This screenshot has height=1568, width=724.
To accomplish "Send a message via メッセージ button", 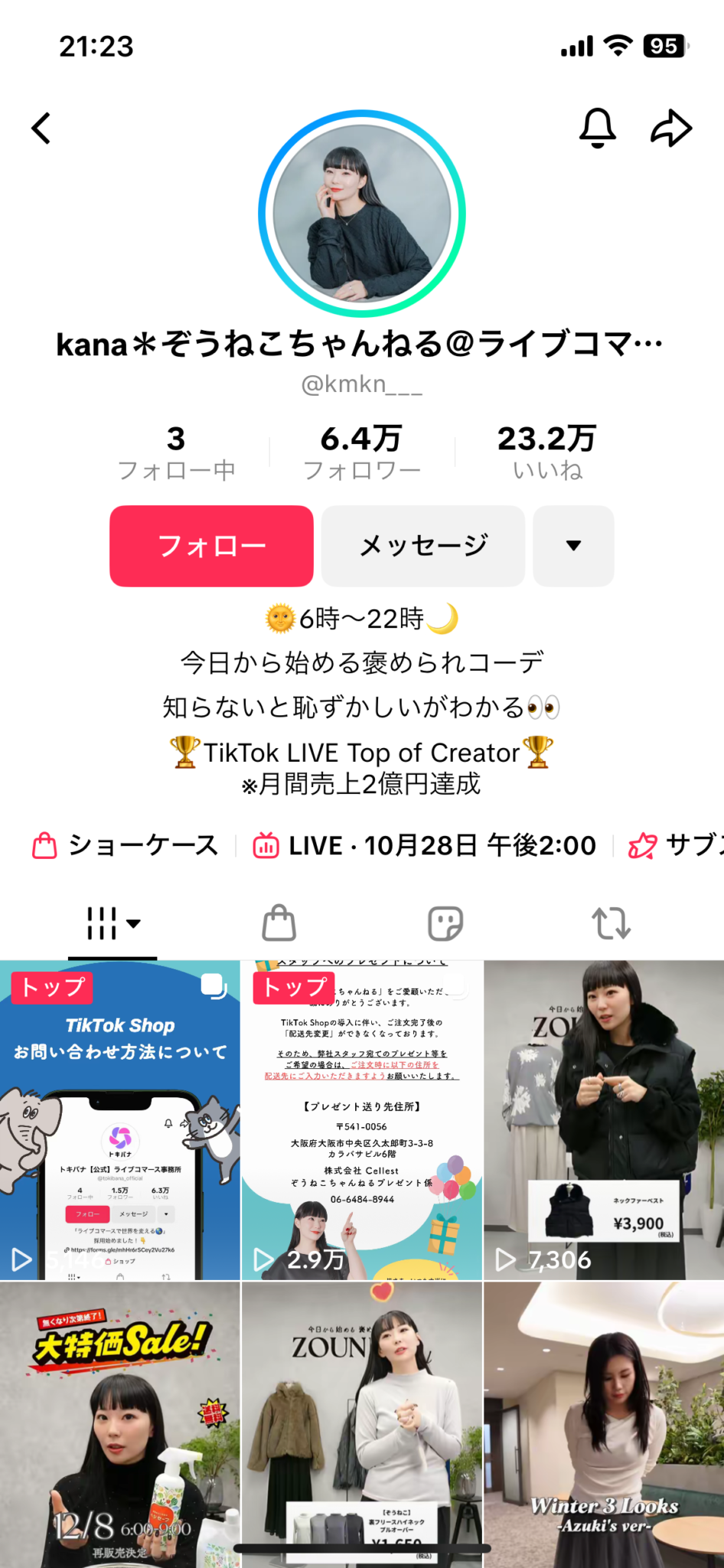I will click(423, 546).
